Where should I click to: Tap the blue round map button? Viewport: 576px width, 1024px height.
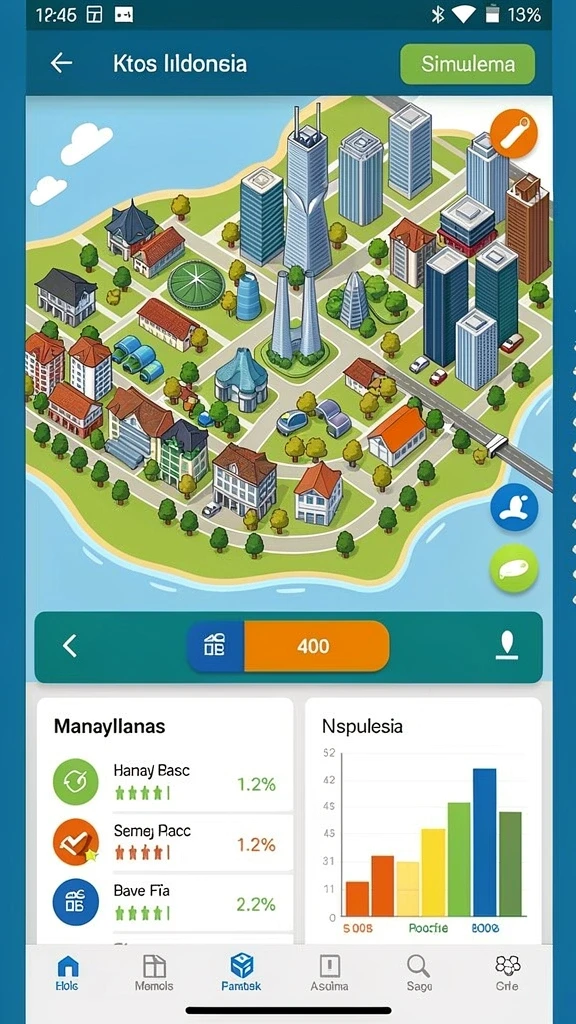[514, 507]
